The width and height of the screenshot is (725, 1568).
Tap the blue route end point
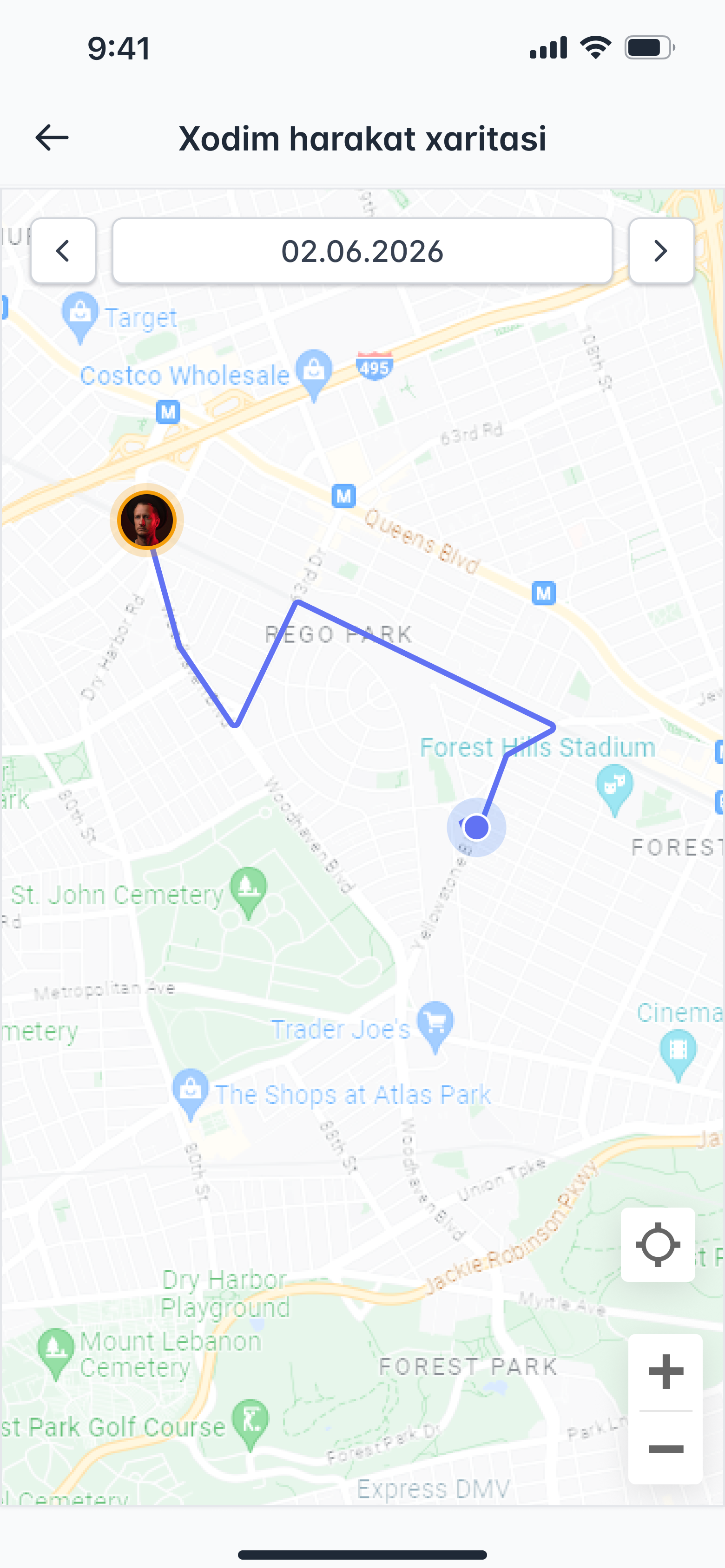pos(476,827)
